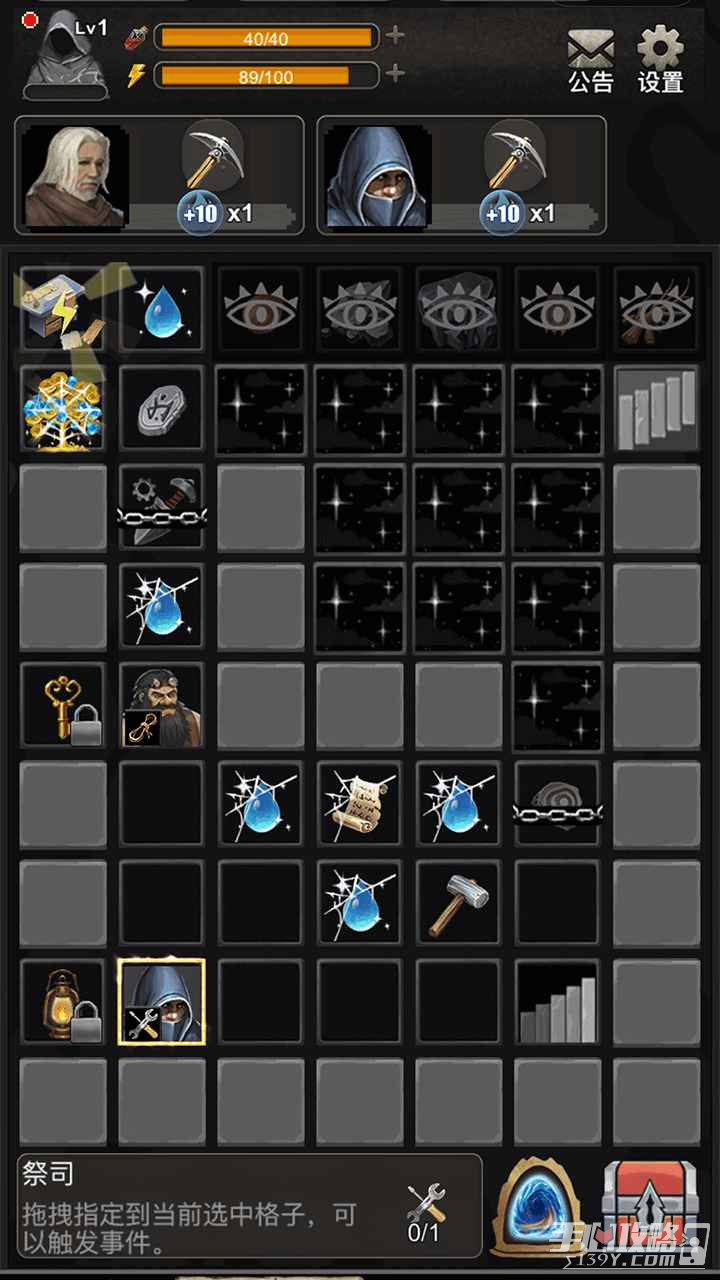Screen dimensions: 720x1280
Task: Tap the treasure box with lightning tile
Action: (62, 309)
